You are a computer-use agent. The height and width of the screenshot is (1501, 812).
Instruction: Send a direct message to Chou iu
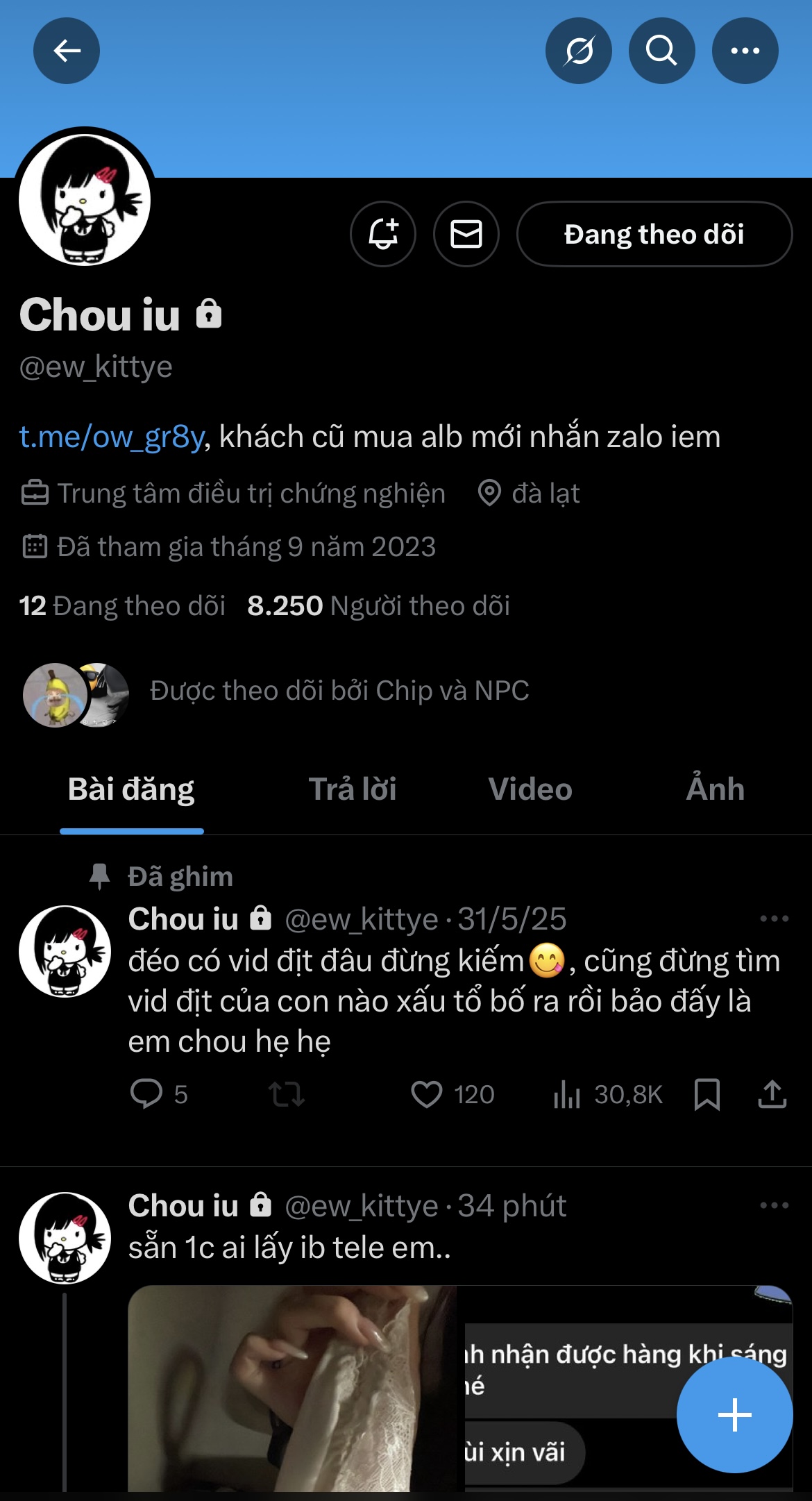pyautogui.click(x=466, y=234)
